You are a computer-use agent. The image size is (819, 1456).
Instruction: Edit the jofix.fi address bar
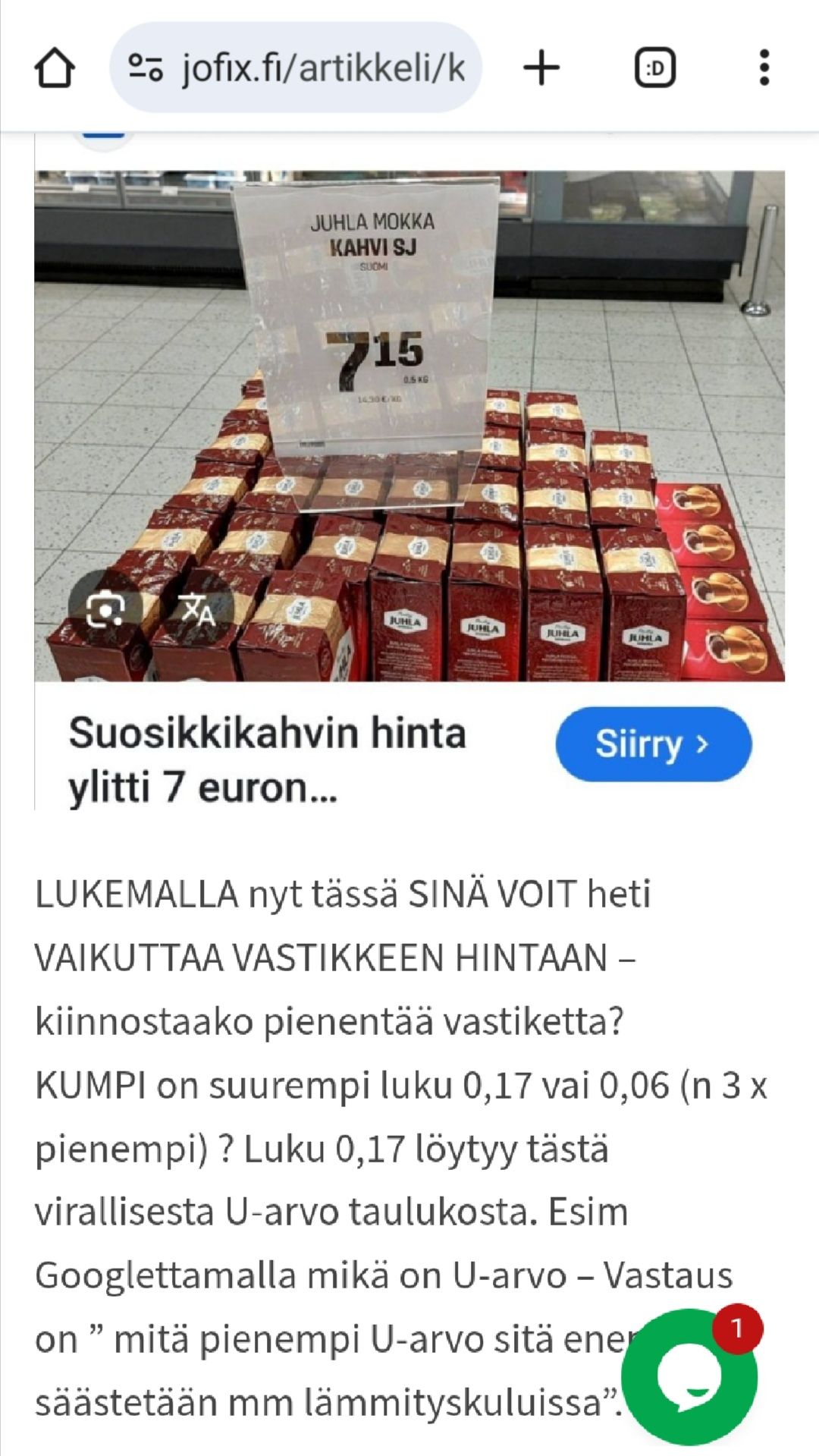pos(322,69)
